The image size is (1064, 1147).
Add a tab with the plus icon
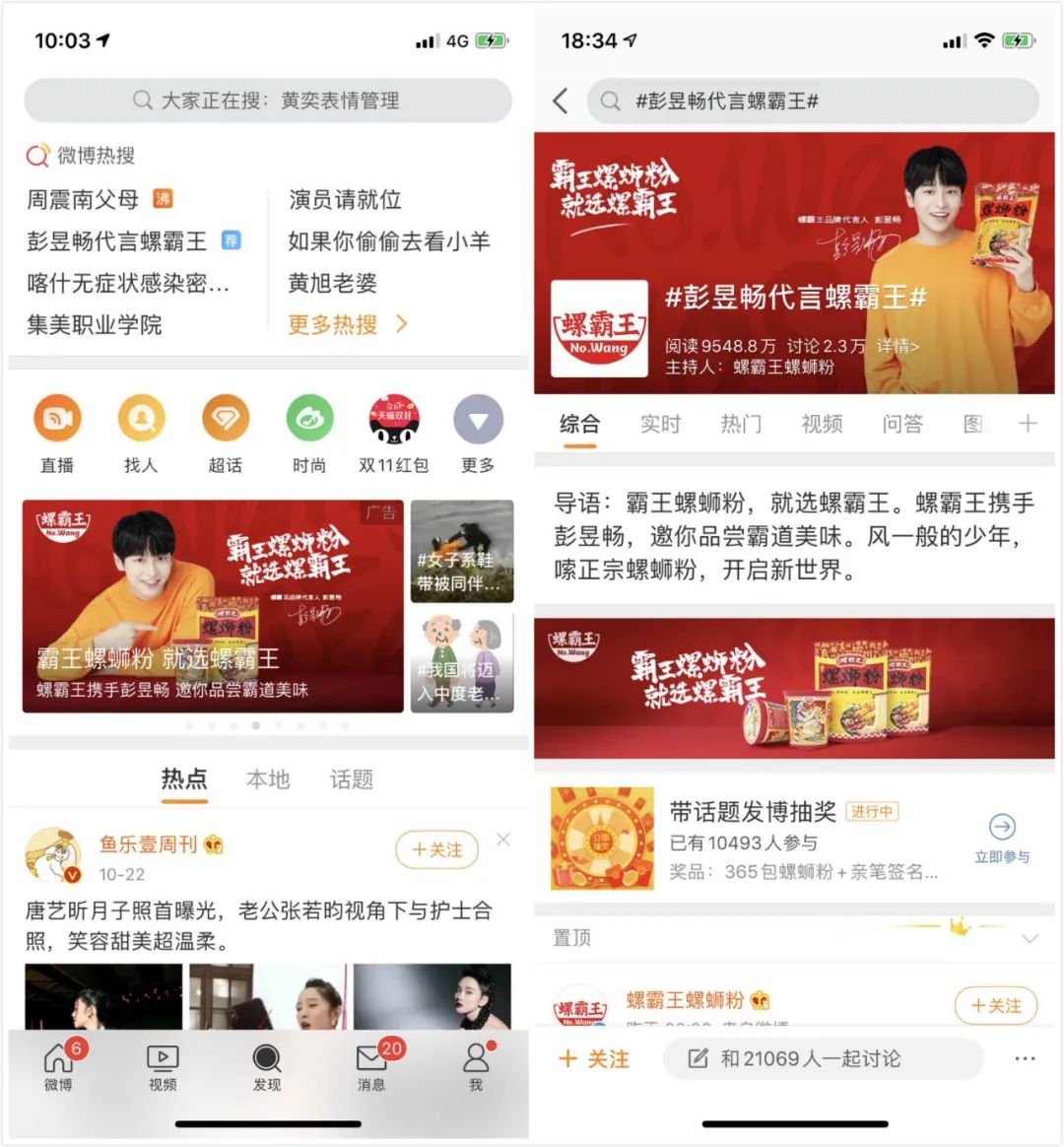1027,424
